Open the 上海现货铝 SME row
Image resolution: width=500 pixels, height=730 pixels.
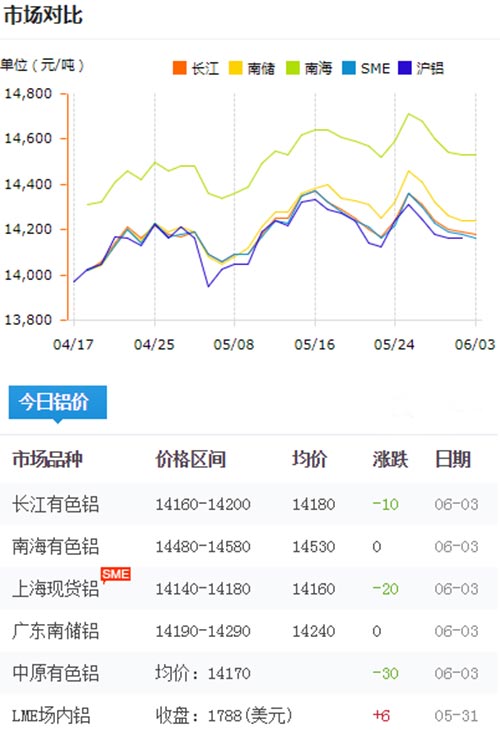(249, 588)
